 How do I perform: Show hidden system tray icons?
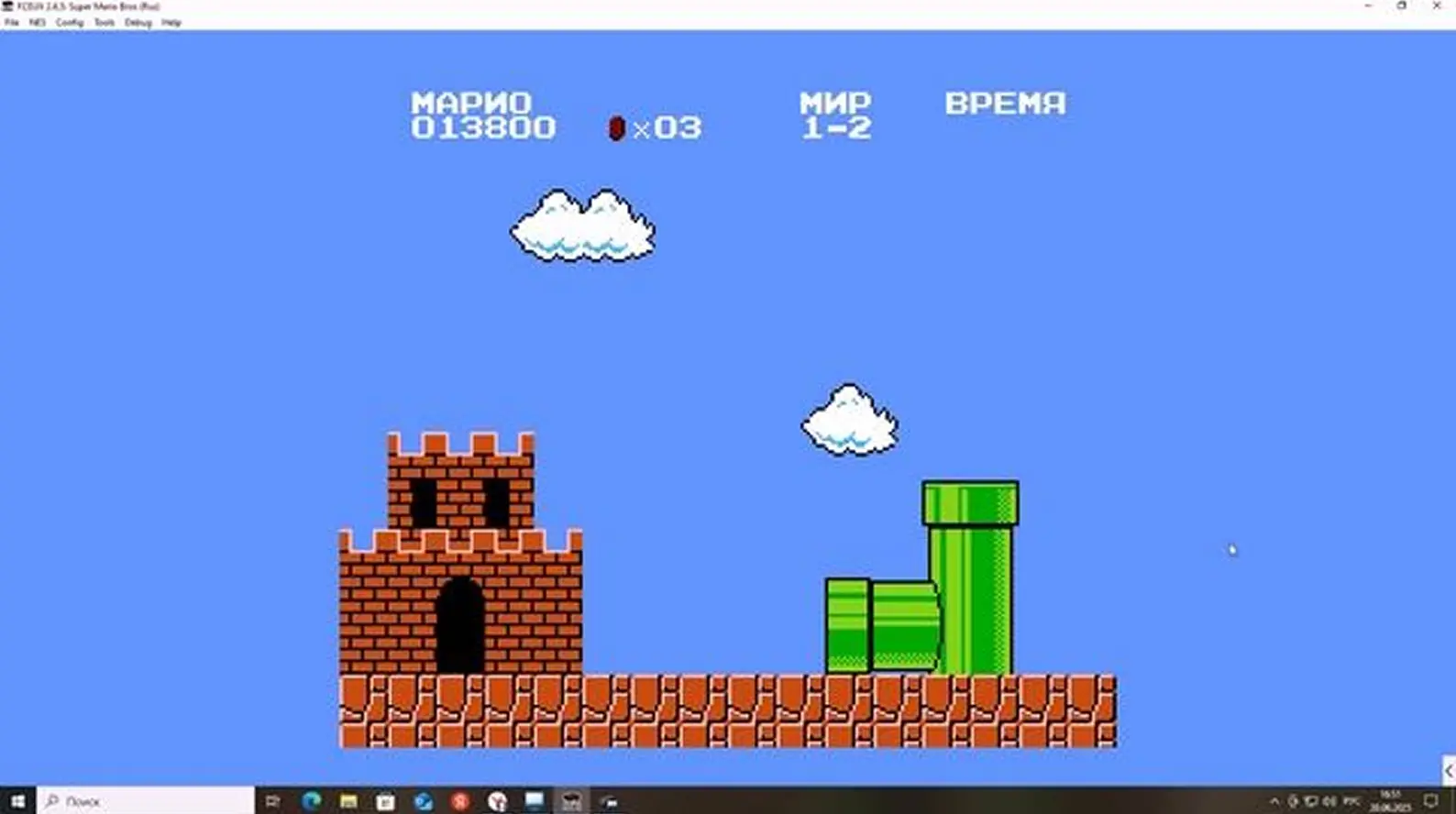pos(1274,801)
